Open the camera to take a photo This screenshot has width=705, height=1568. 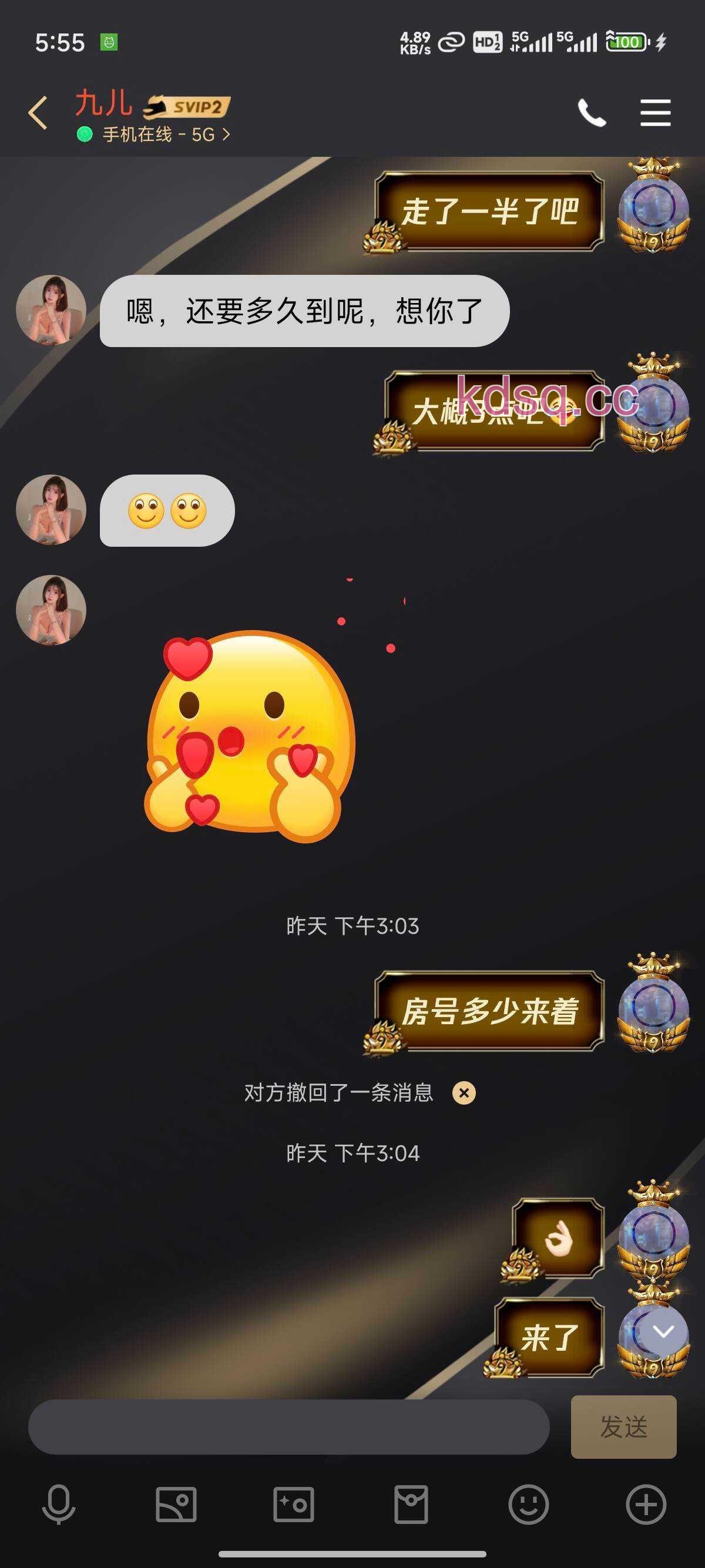click(x=293, y=1505)
